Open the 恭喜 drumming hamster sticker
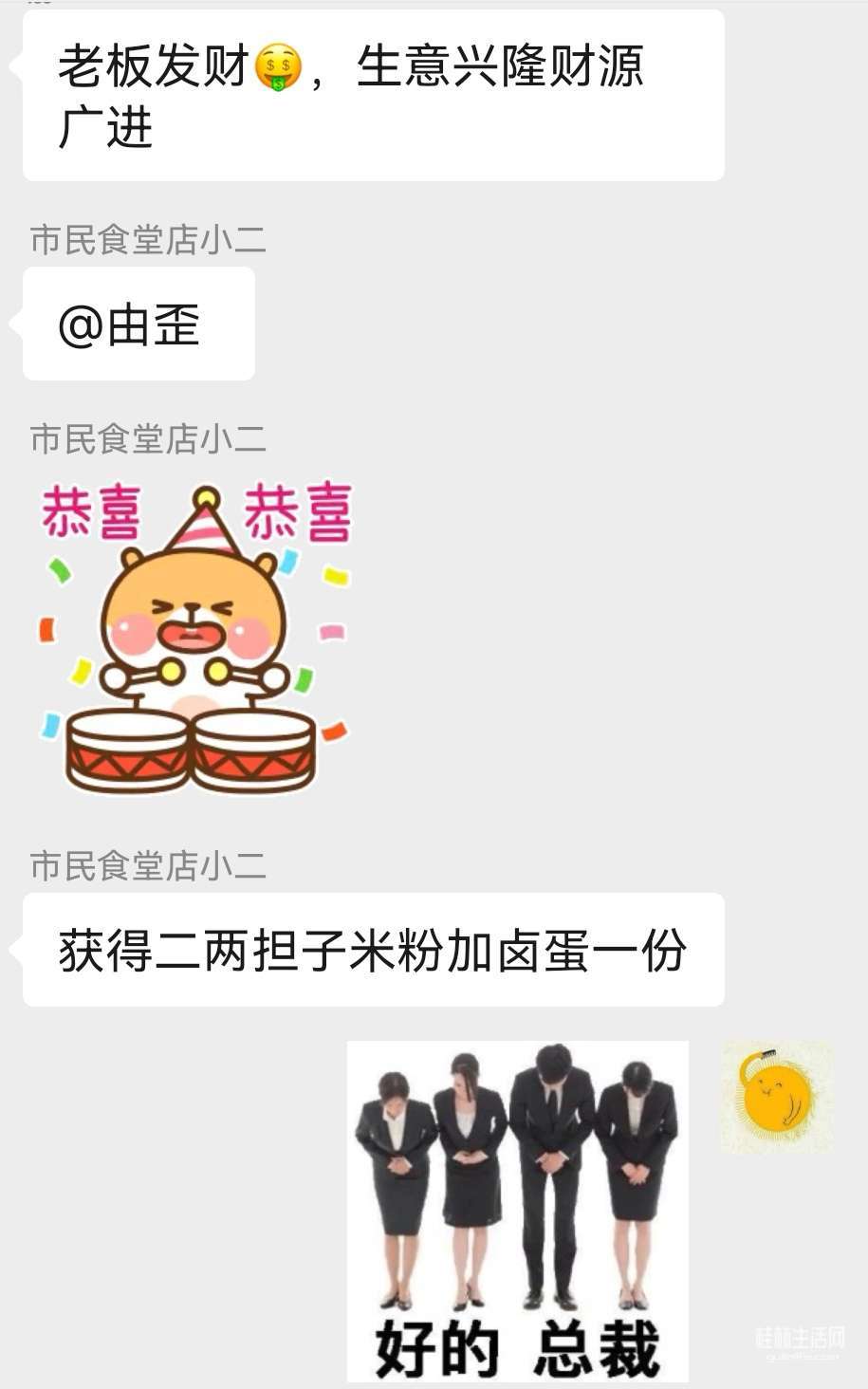The image size is (868, 1389). [x=194, y=637]
